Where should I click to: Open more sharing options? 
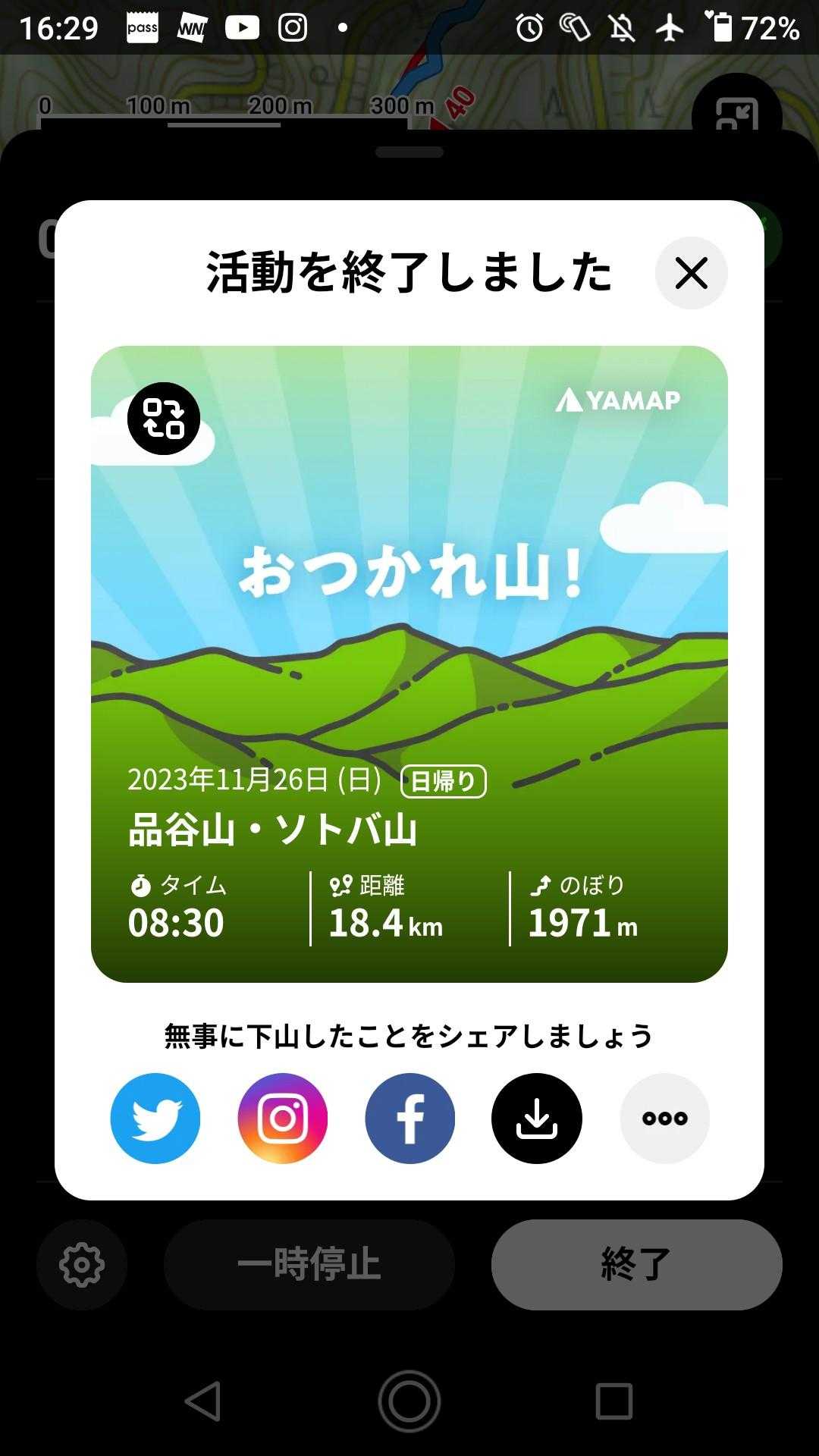coord(665,1119)
